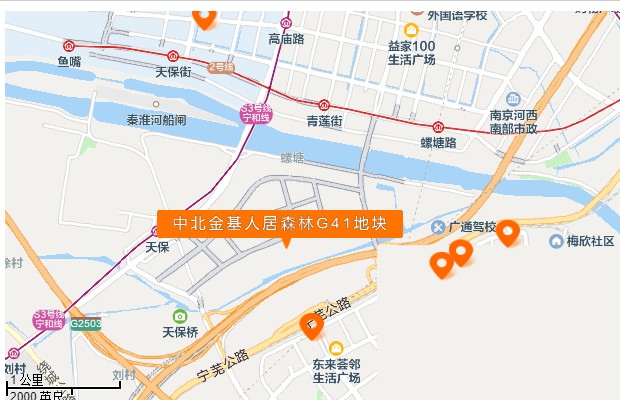Open the orange pin closest to 梅欣社区
The height and width of the screenshot is (400, 620).
(x=508, y=233)
